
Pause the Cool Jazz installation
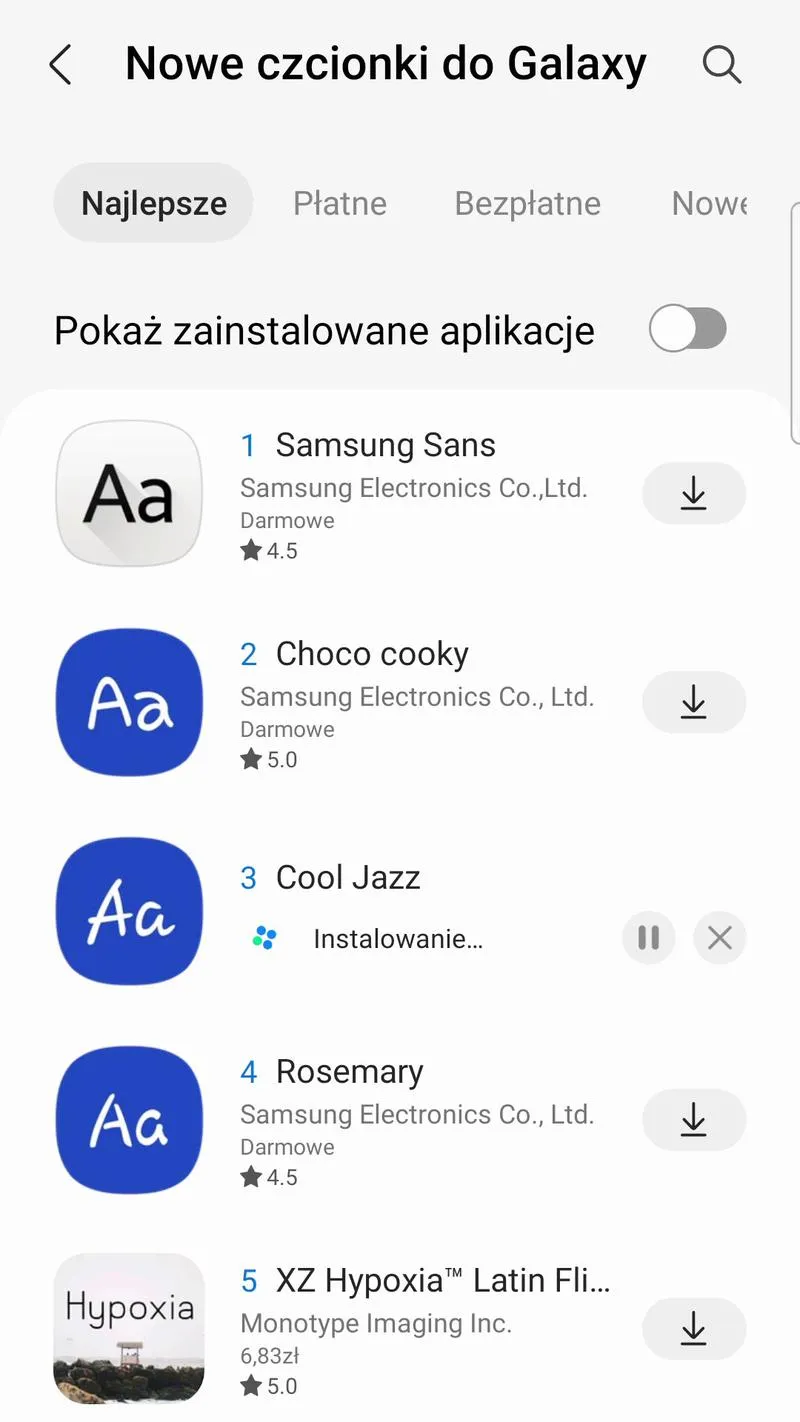click(648, 938)
